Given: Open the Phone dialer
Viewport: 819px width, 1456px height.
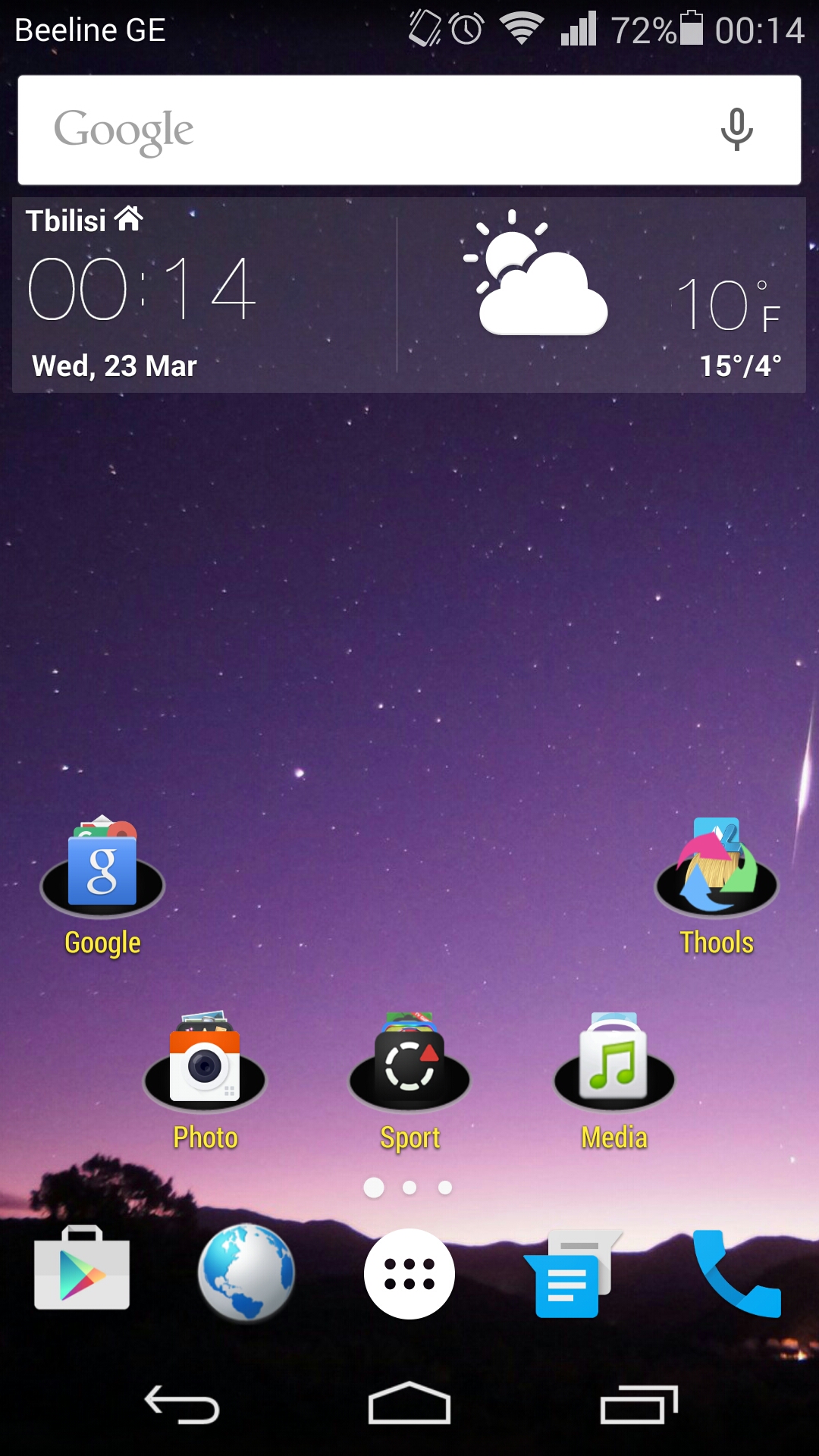Looking at the screenshot, I should coord(736,1273).
